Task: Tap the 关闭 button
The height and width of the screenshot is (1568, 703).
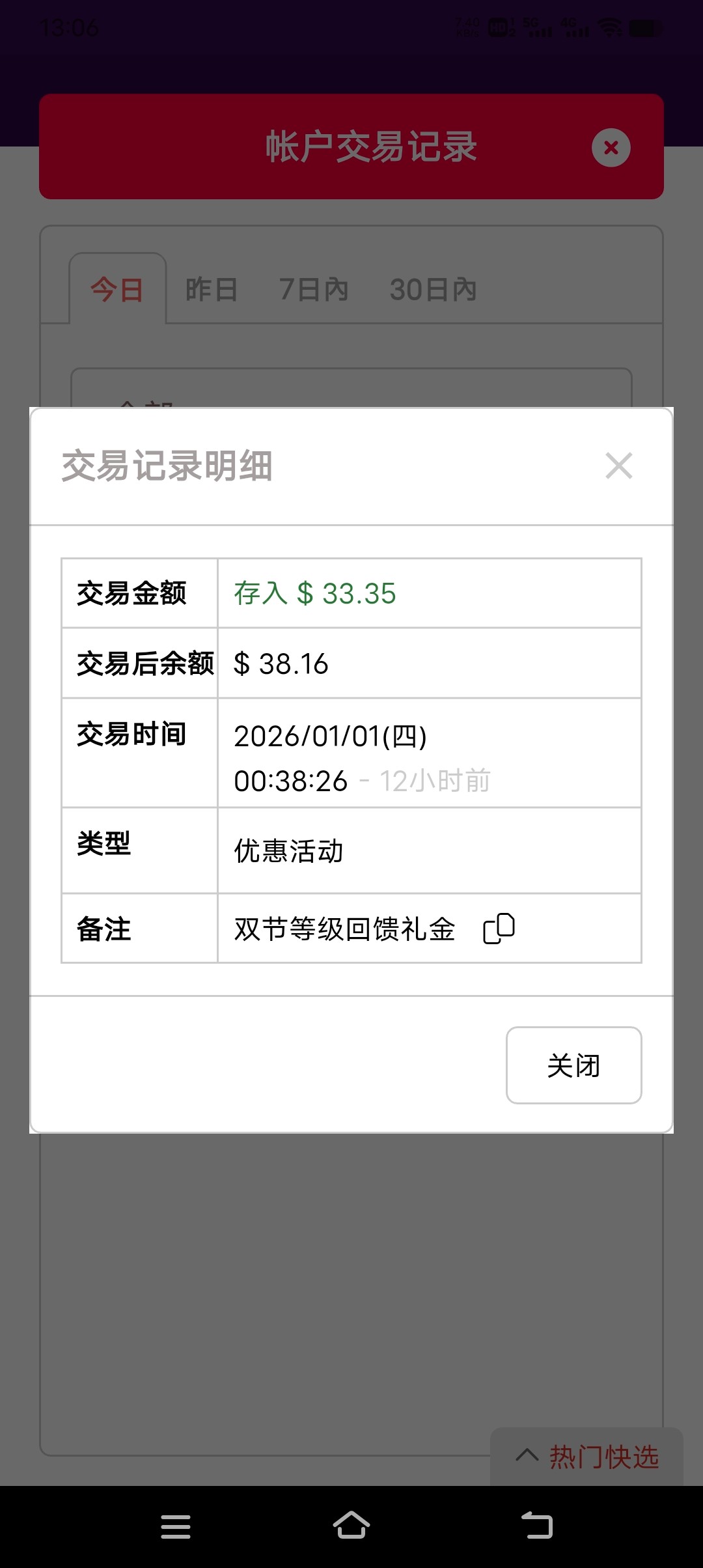Action: point(573,1065)
